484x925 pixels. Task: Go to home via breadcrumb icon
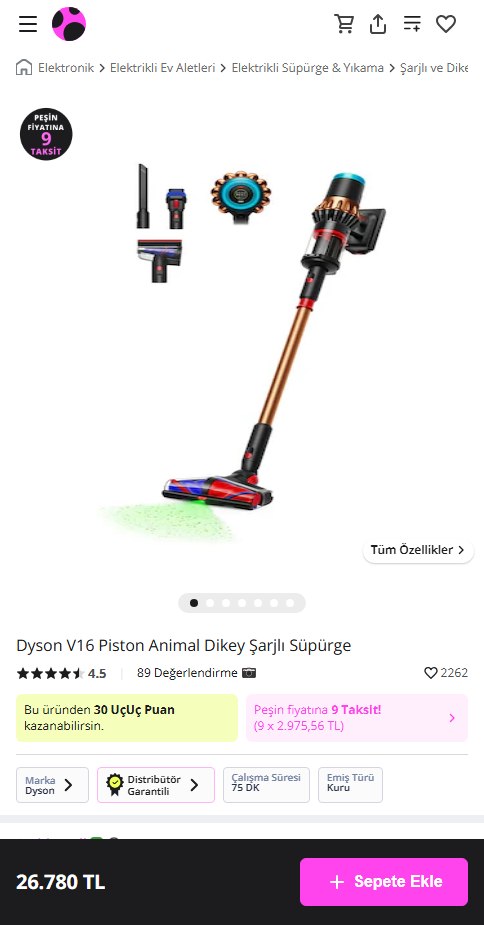click(x=24, y=67)
